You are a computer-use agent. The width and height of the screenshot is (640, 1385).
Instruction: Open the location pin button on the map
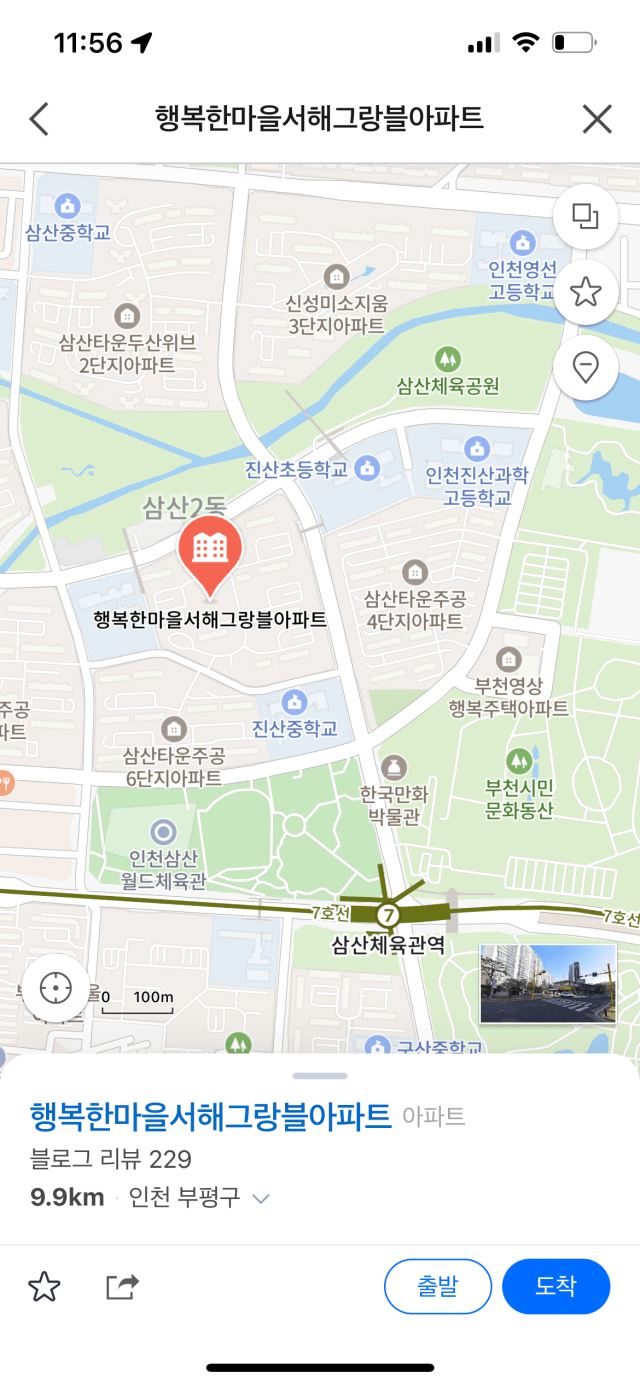[x=585, y=368]
